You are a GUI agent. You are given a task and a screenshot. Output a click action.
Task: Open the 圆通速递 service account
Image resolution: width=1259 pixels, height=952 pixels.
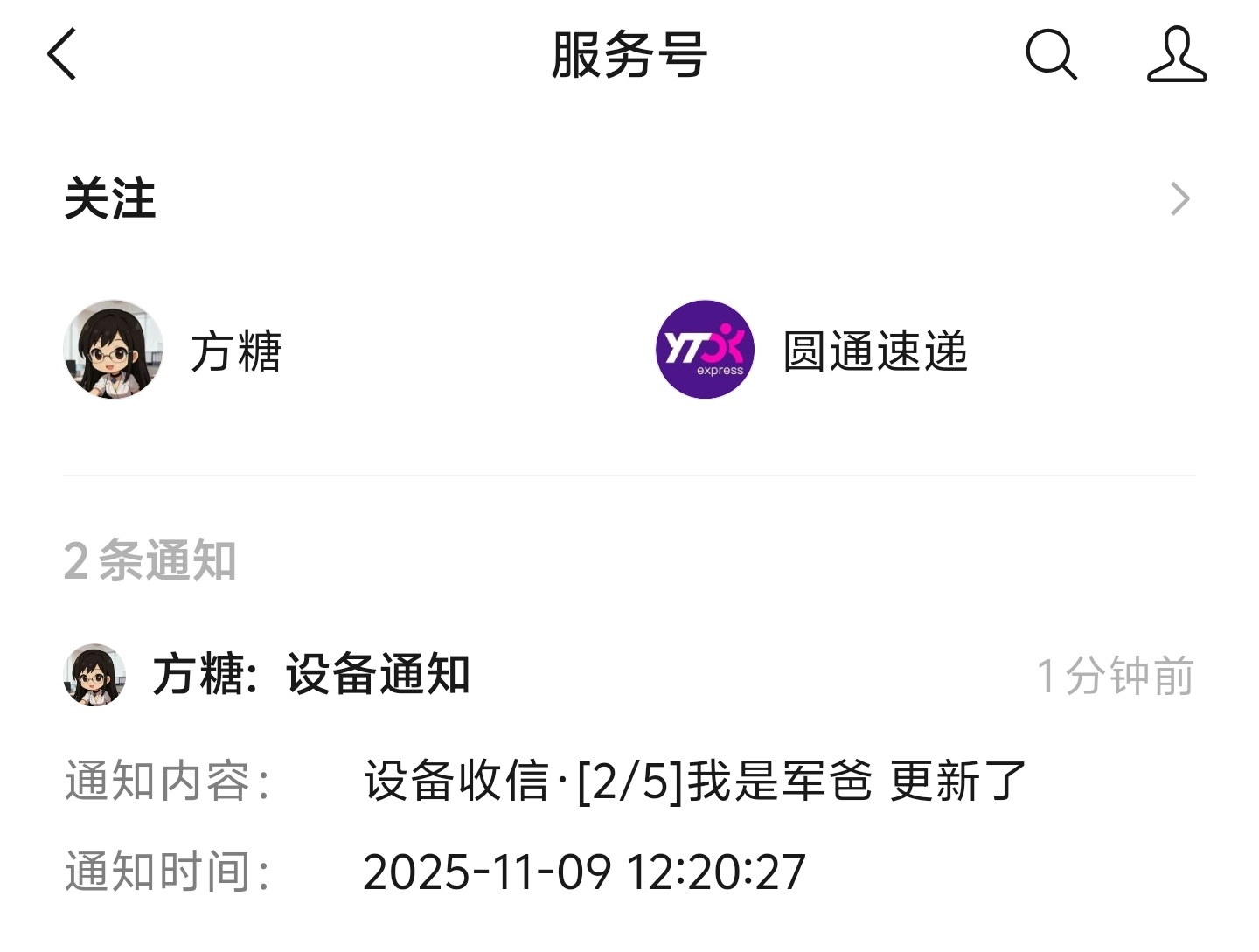point(813,351)
